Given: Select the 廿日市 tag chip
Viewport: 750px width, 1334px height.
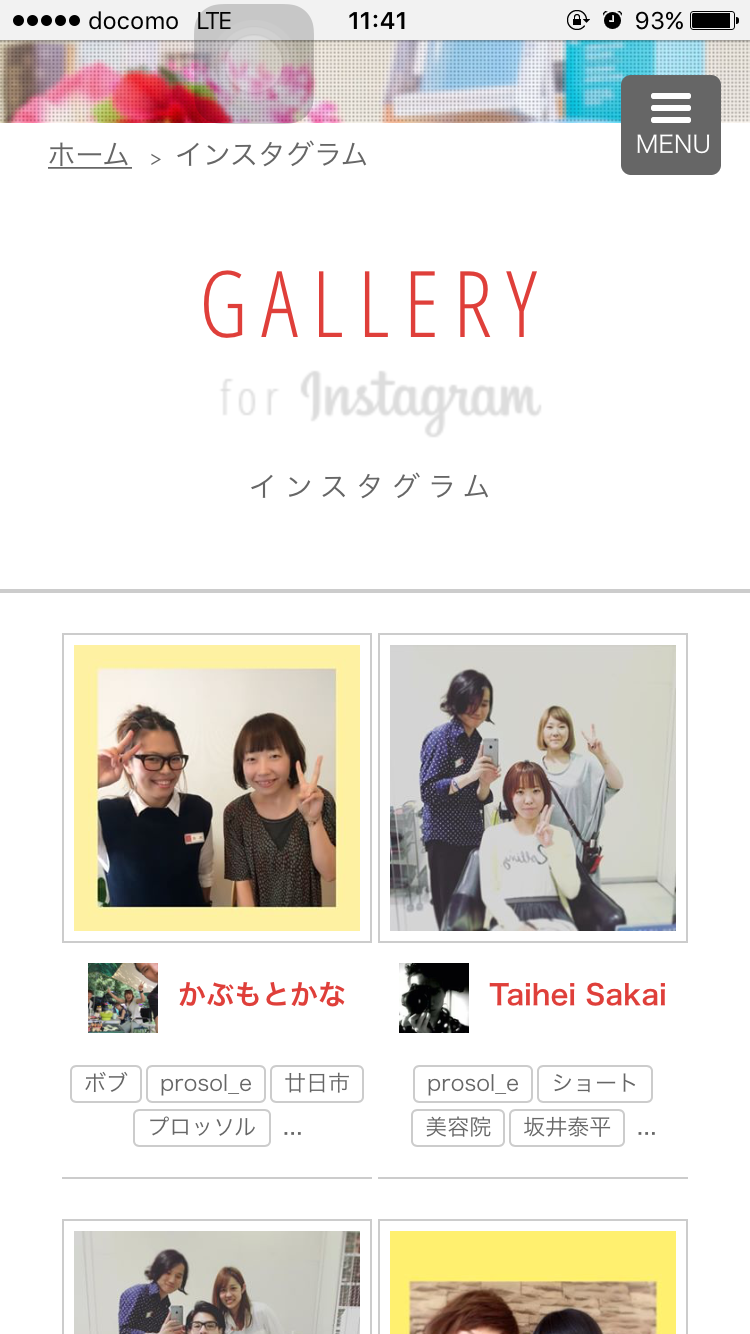Looking at the screenshot, I should (317, 1084).
